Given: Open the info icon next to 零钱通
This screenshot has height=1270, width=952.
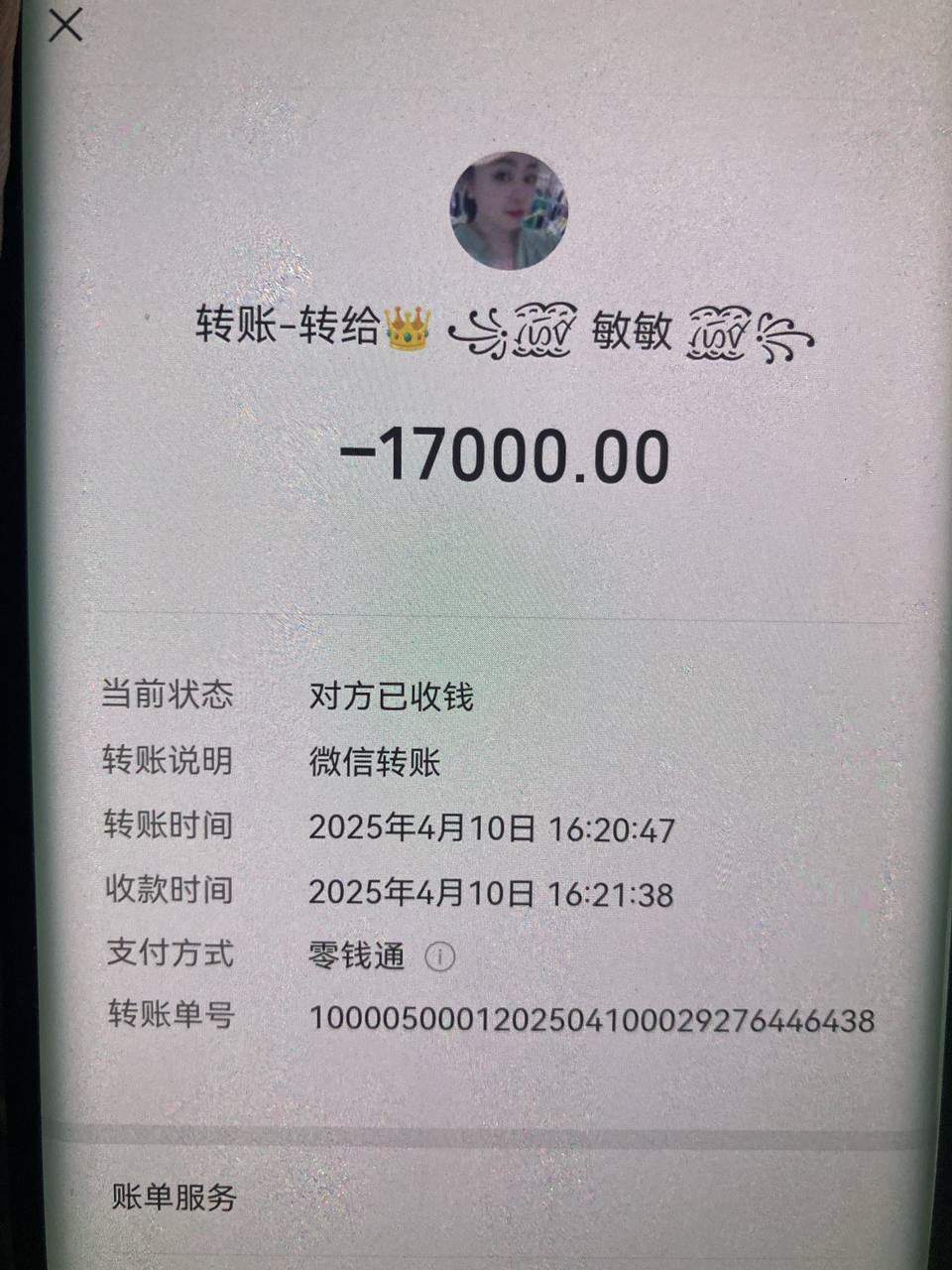Looking at the screenshot, I should pos(439,956).
